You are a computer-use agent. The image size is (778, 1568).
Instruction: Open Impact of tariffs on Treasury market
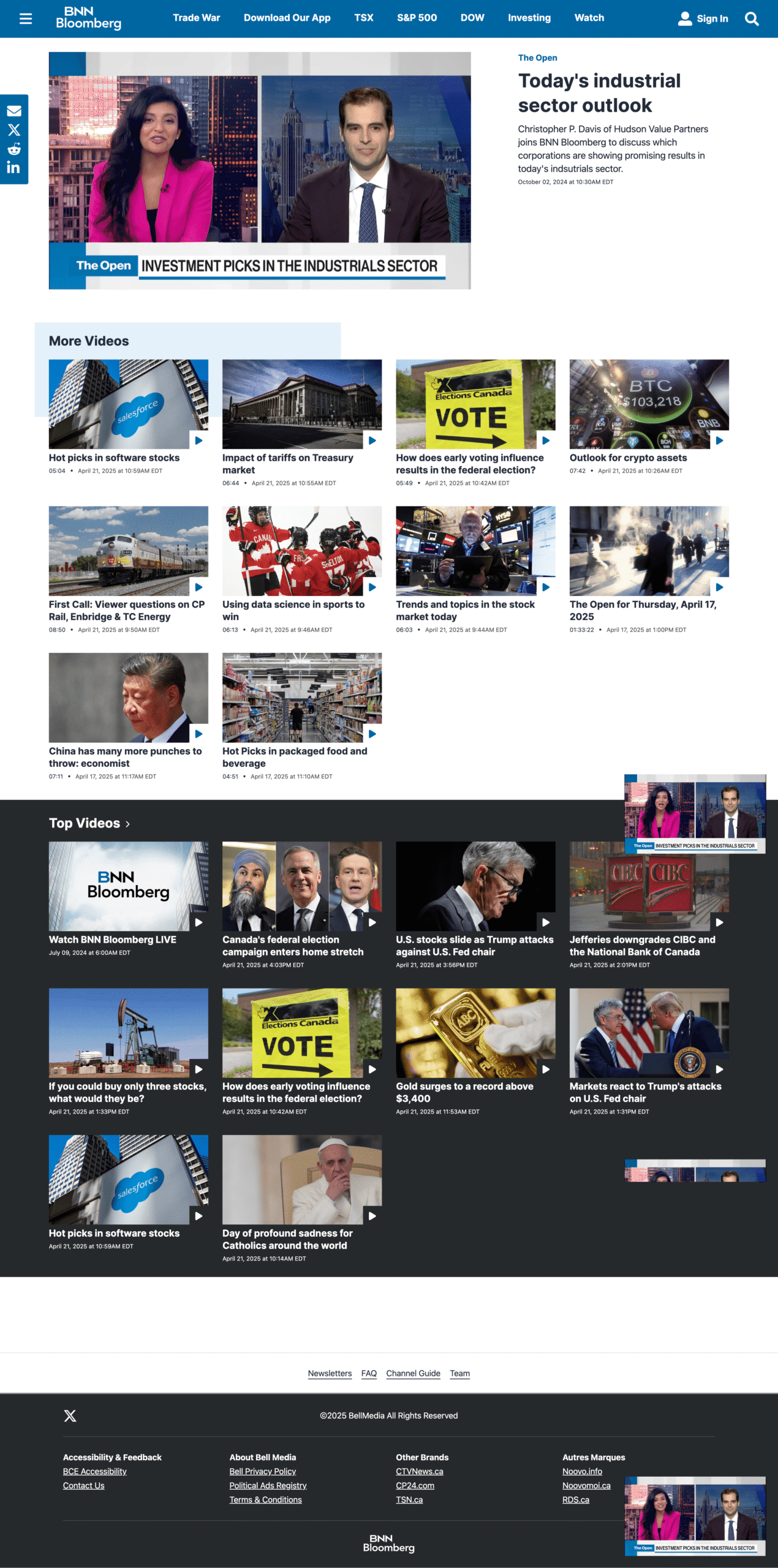[301, 404]
